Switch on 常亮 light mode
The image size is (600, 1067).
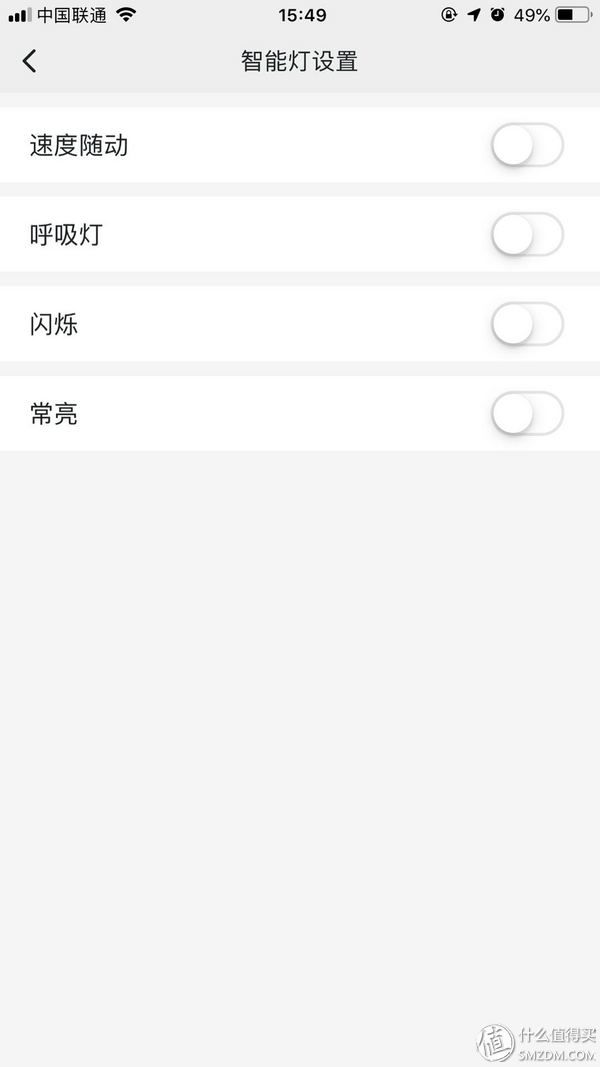(x=527, y=413)
